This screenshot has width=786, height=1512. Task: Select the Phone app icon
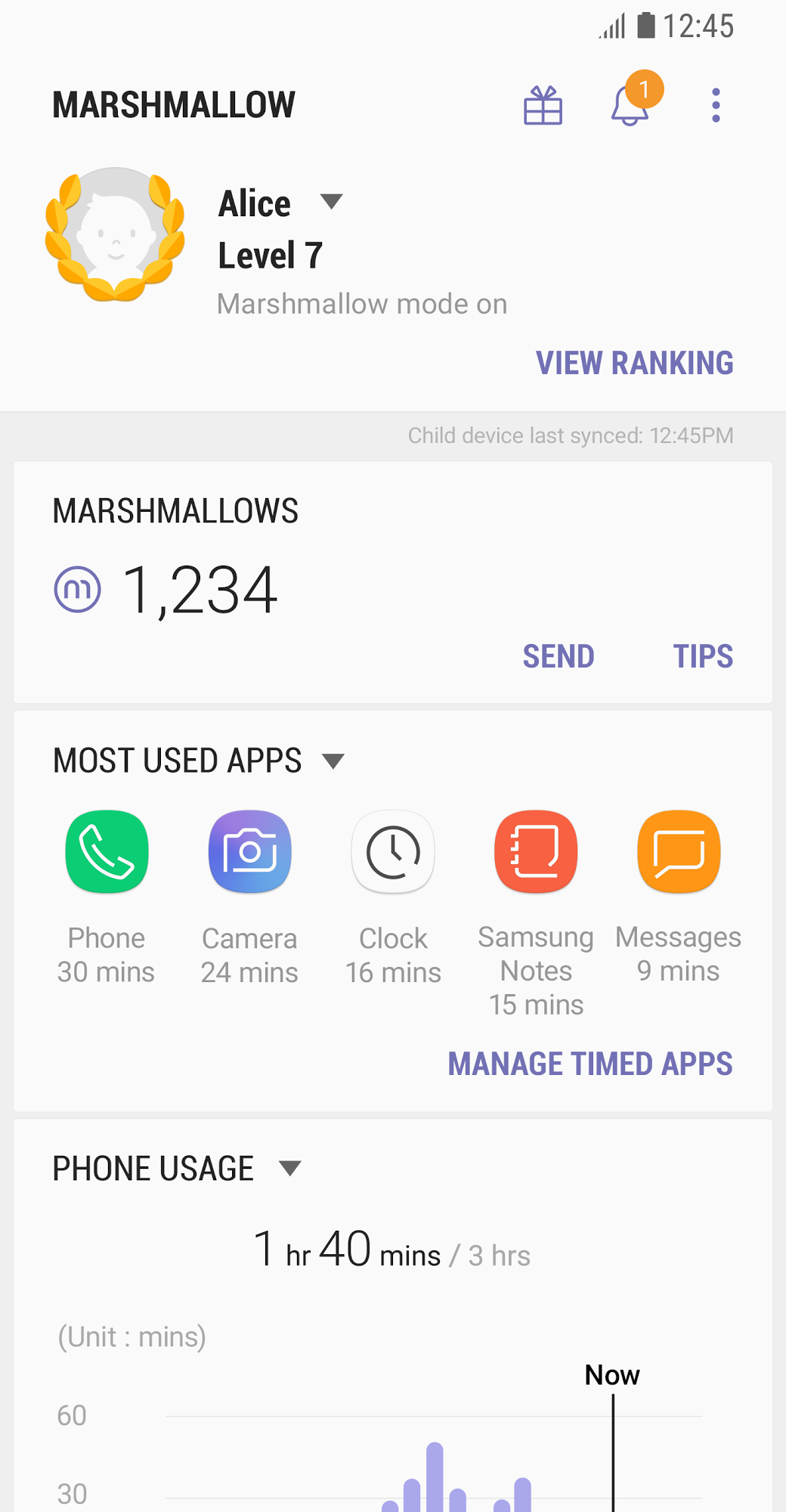pyautogui.click(x=107, y=852)
